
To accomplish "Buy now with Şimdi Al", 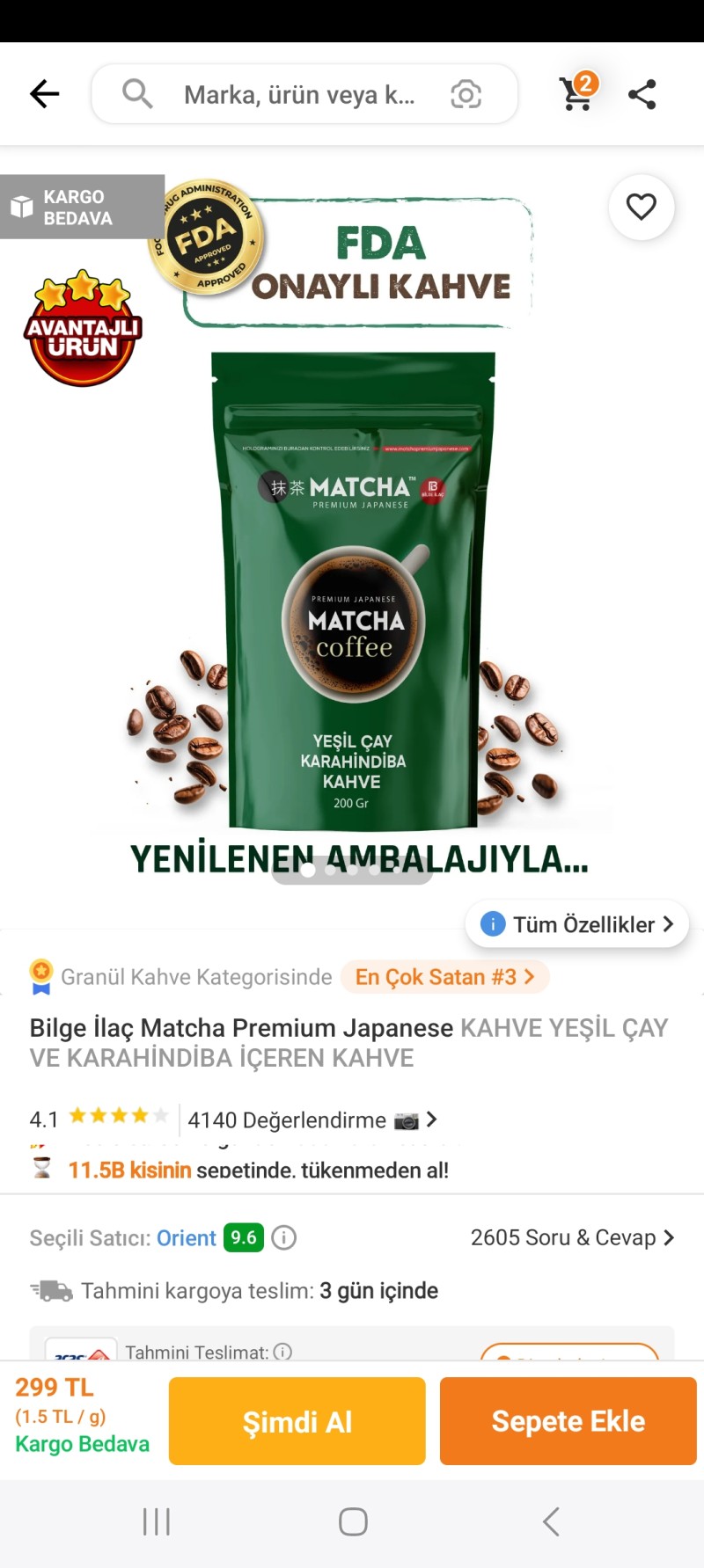I will point(297,1421).
